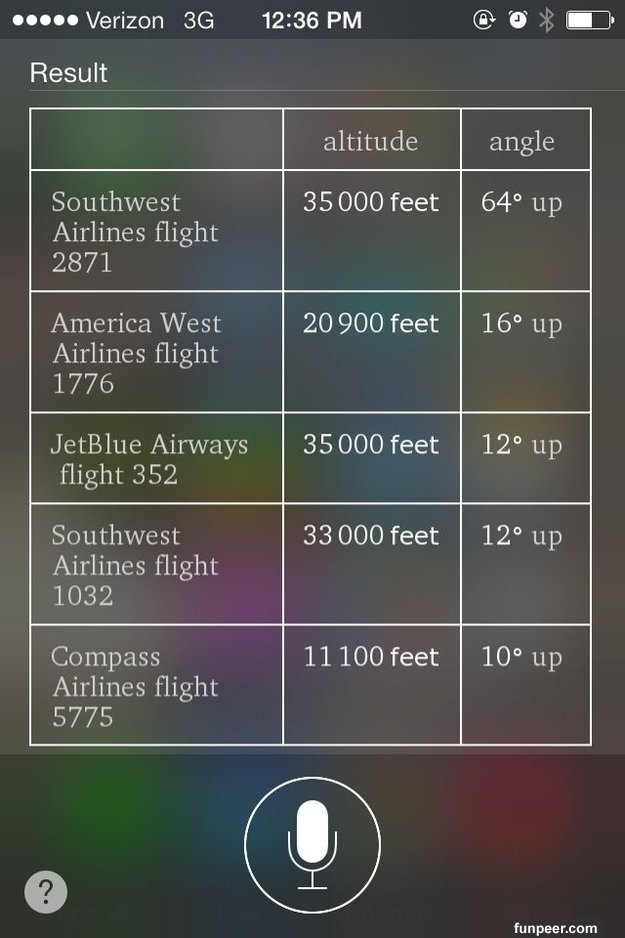Open the flight results table card
The width and height of the screenshot is (625, 938).
310,427
